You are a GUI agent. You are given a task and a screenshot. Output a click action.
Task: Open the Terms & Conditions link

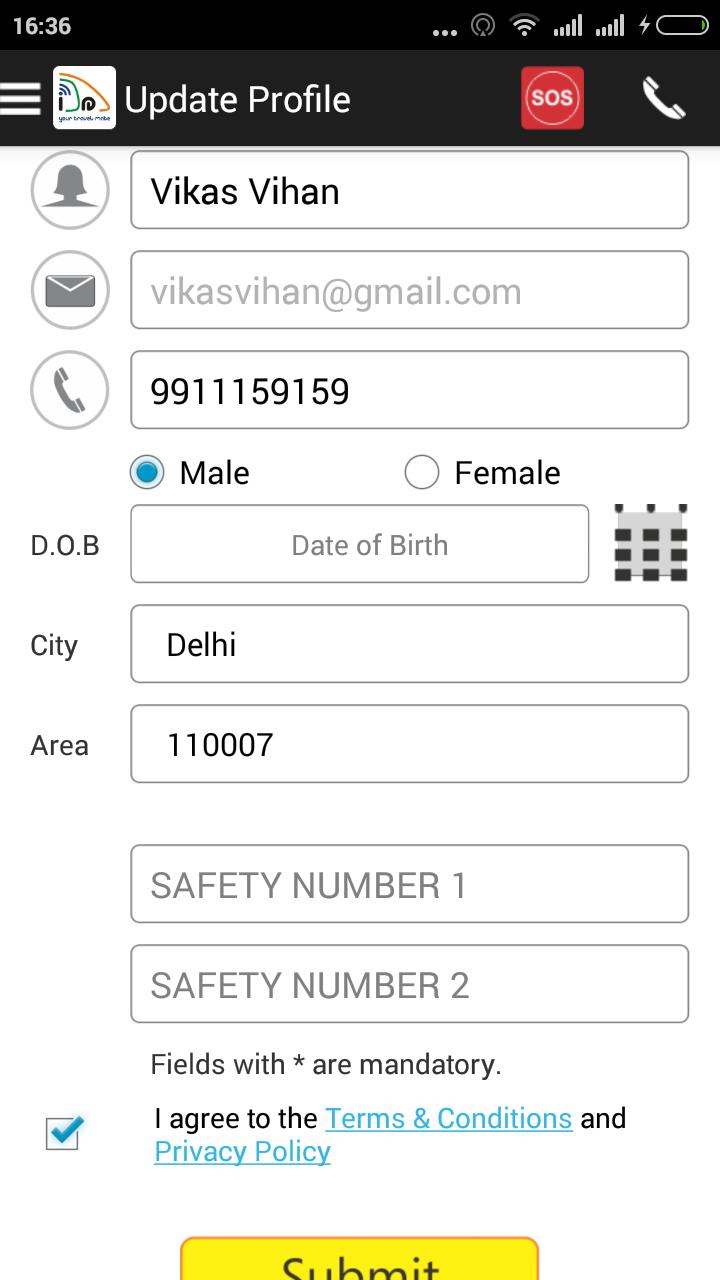(x=448, y=1118)
